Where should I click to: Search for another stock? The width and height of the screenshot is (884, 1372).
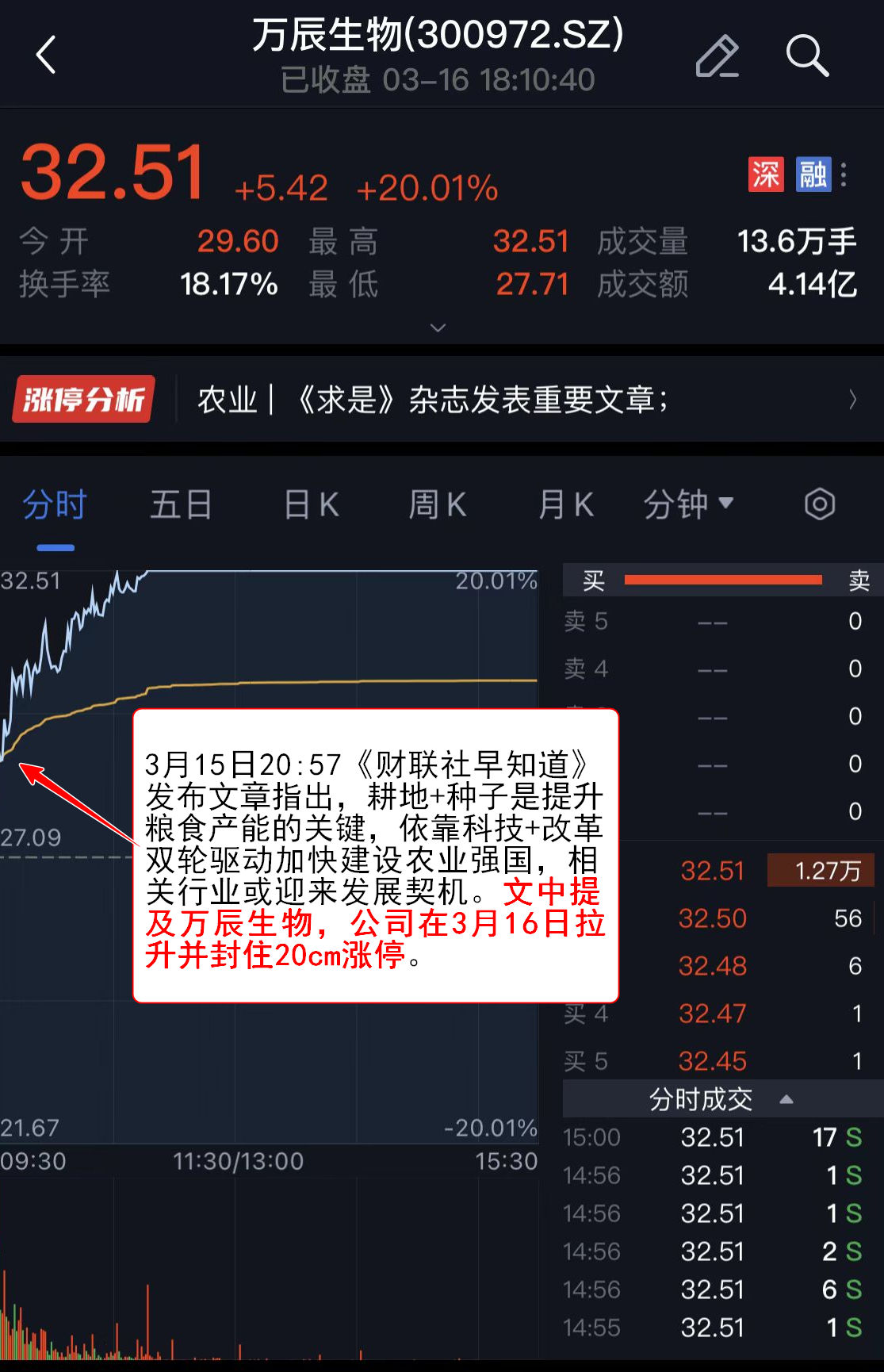806,56
